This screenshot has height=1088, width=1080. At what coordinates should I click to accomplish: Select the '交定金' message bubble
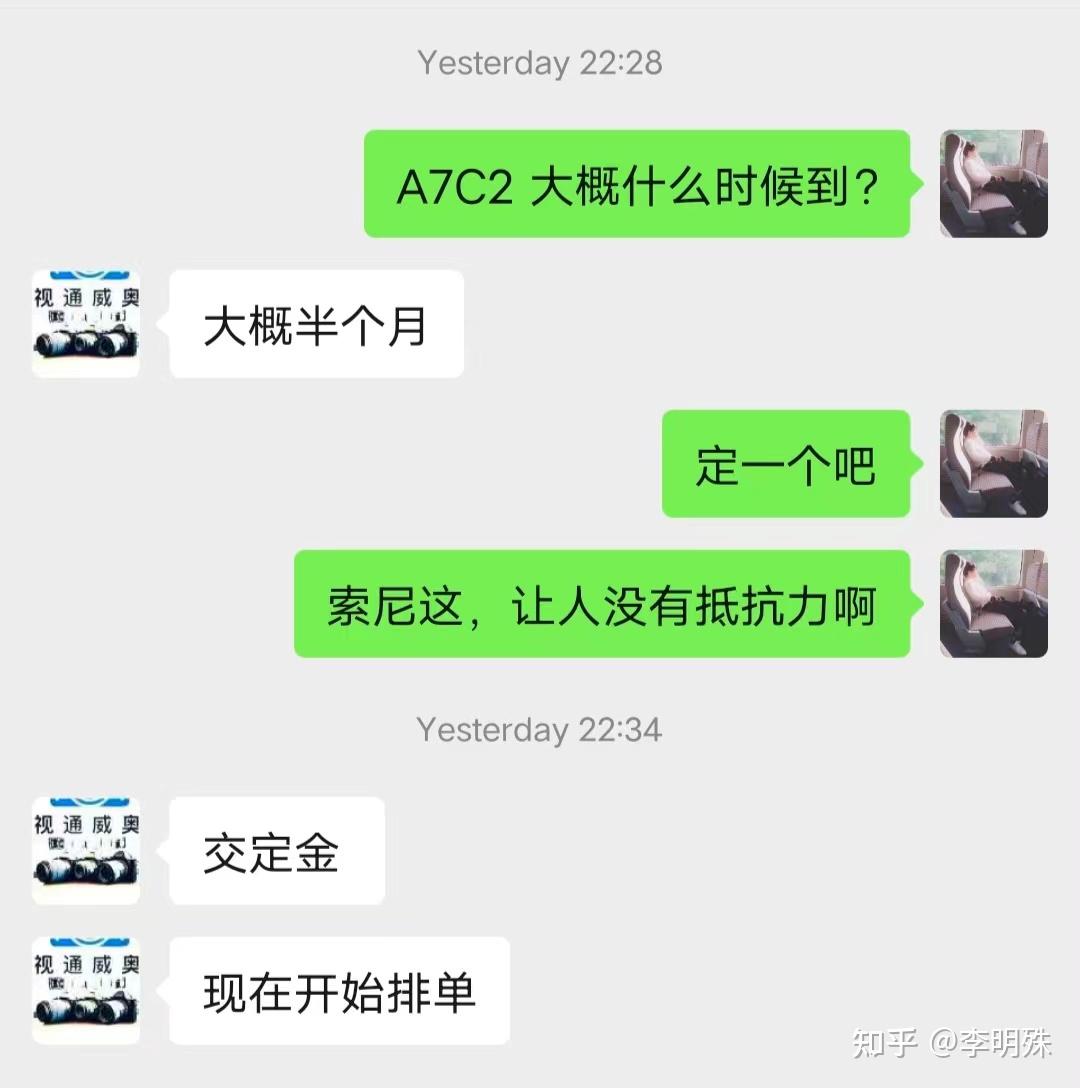(276, 850)
